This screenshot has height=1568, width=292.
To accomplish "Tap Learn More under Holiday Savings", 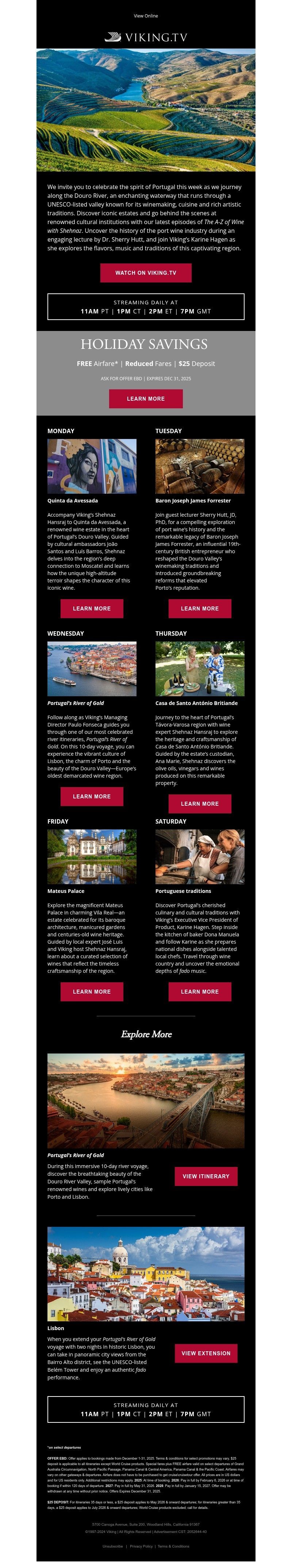I will click(x=145, y=399).
